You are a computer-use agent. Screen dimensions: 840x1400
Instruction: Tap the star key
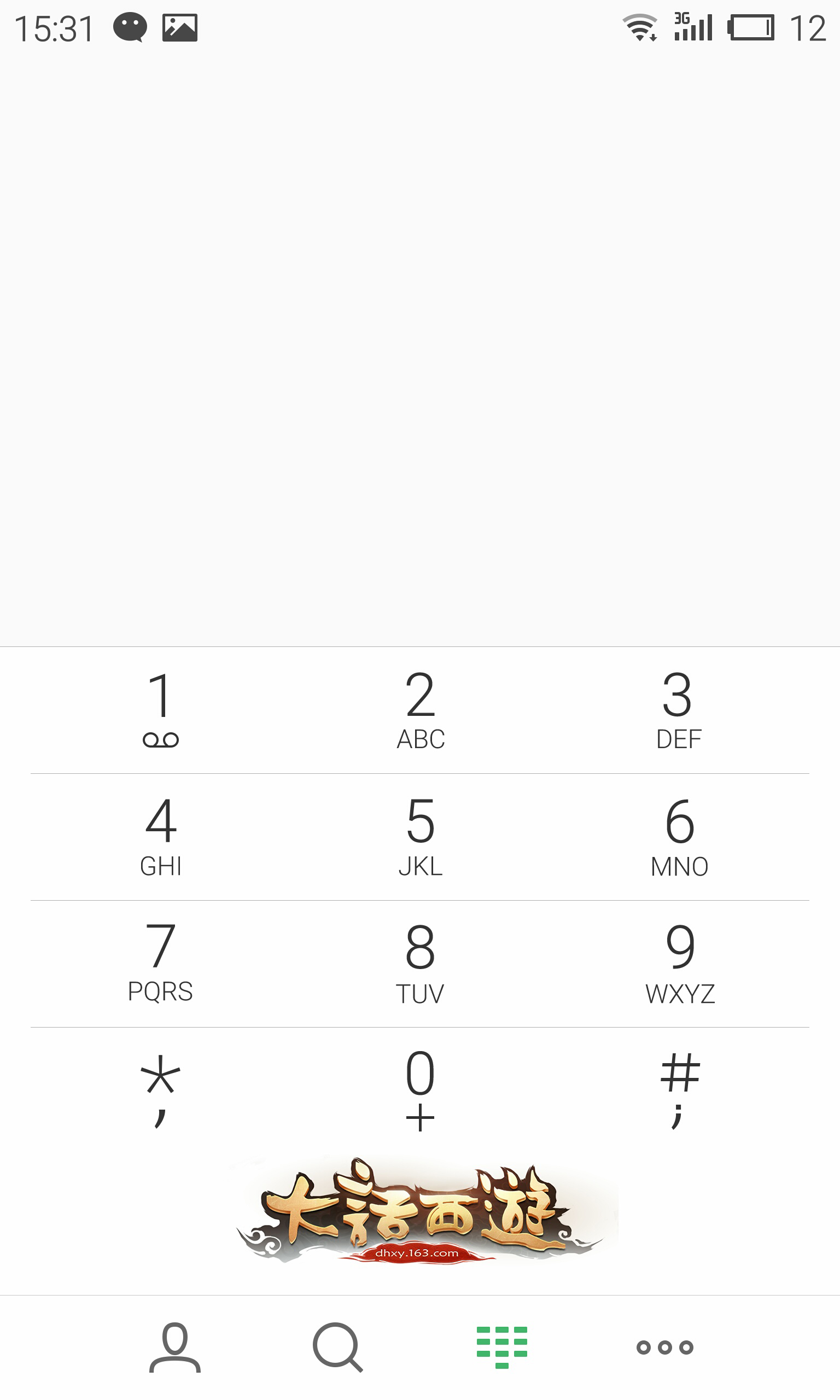pyautogui.click(x=161, y=1090)
